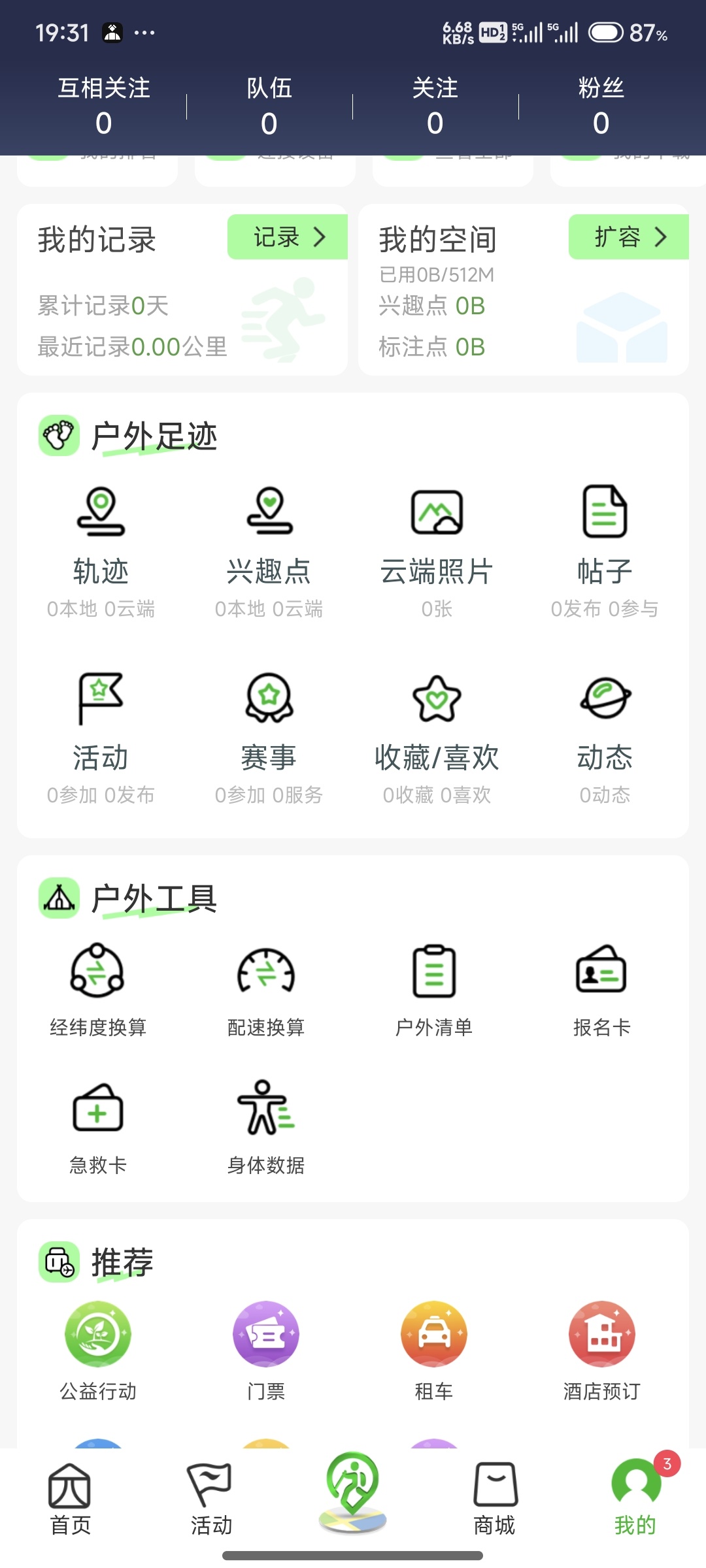Tap the 扩容 button in 我的空间
Viewport: 706px width, 1568px height.
[628, 237]
